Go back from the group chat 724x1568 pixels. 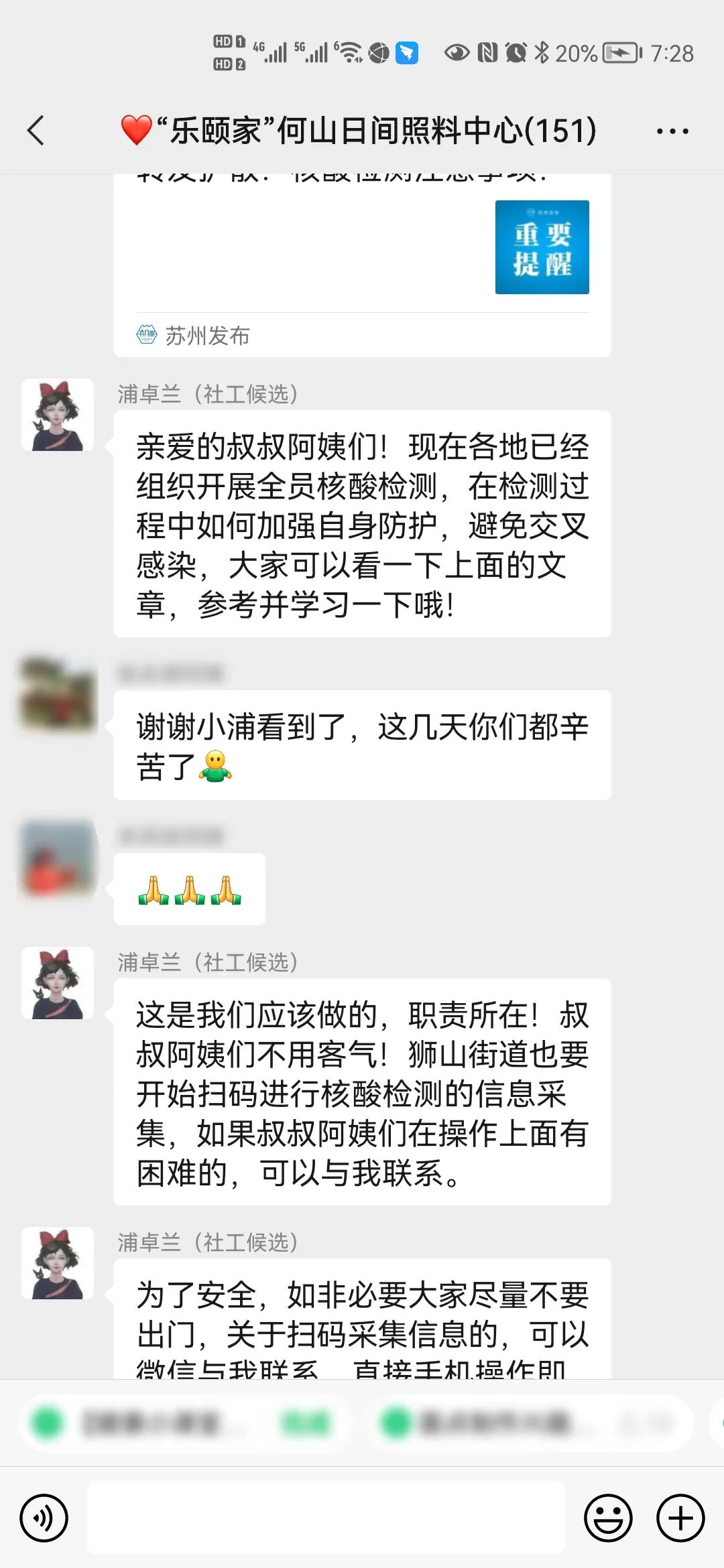coord(36,130)
